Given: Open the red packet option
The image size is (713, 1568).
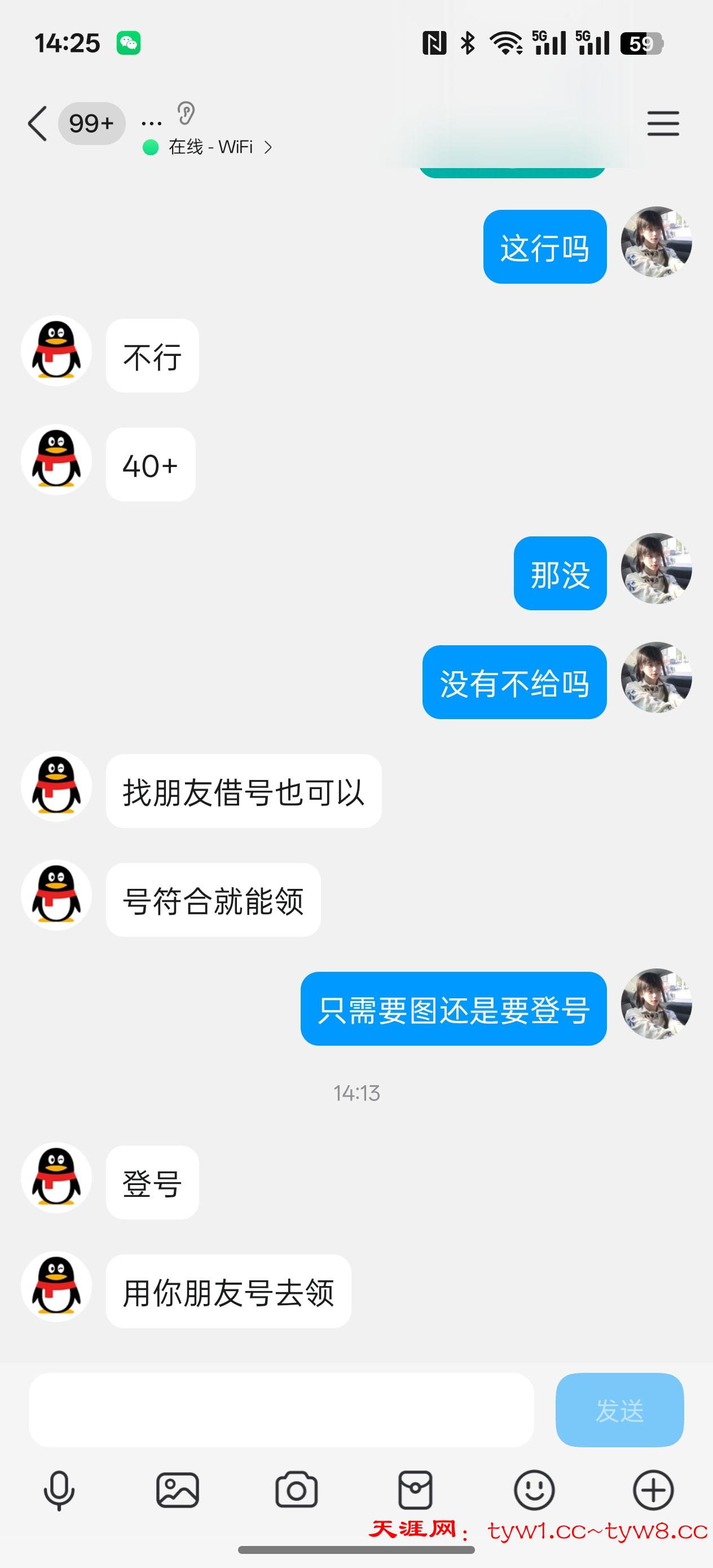Looking at the screenshot, I should pyautogui.click(x=415, y=1491).
